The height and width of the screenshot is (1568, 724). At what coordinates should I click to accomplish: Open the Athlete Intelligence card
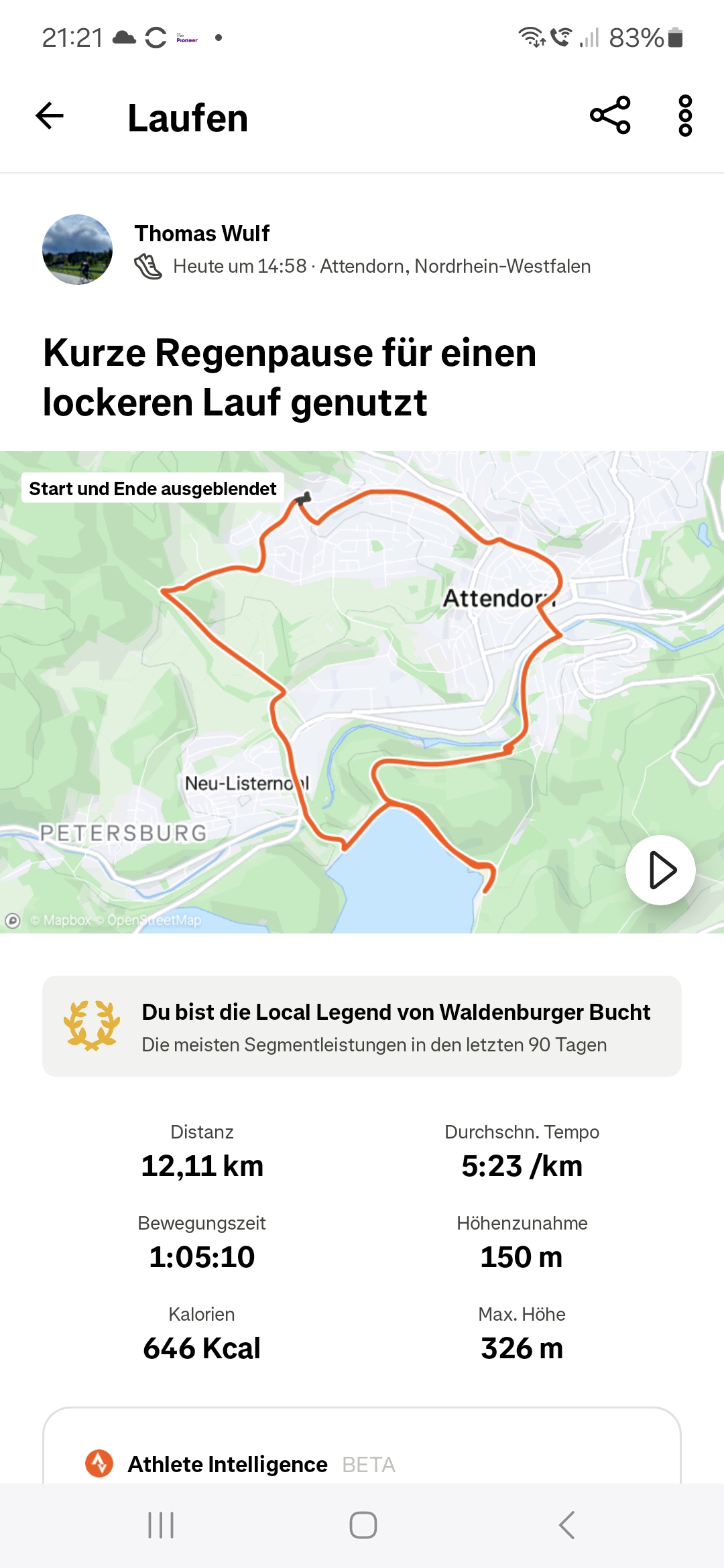[362, 1446]
